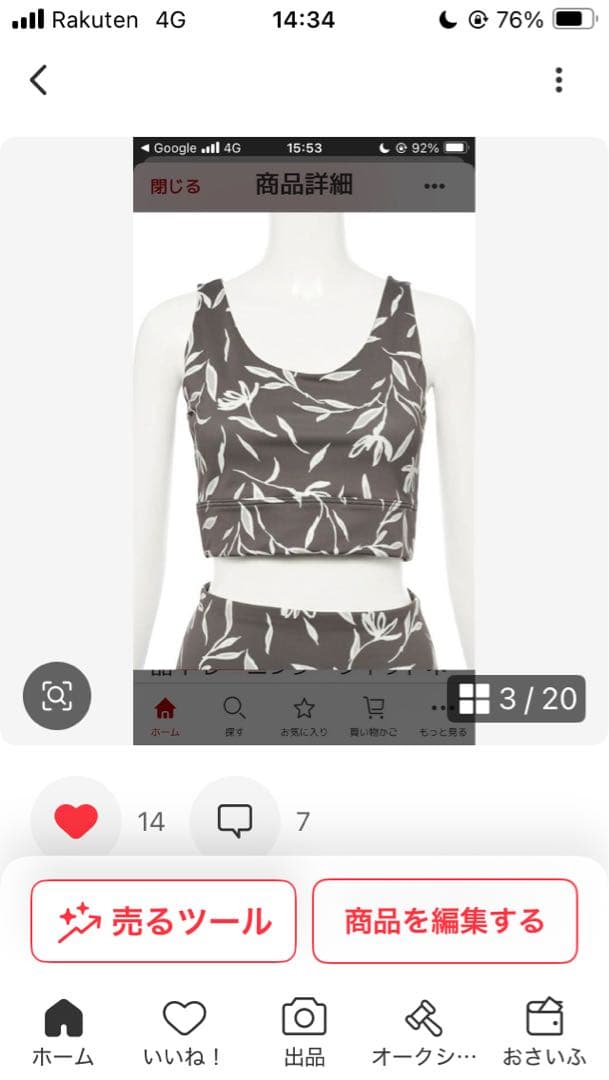The image size is (609, 1080).
Task: Open the three-dot overflow menu
Action: 559,80
